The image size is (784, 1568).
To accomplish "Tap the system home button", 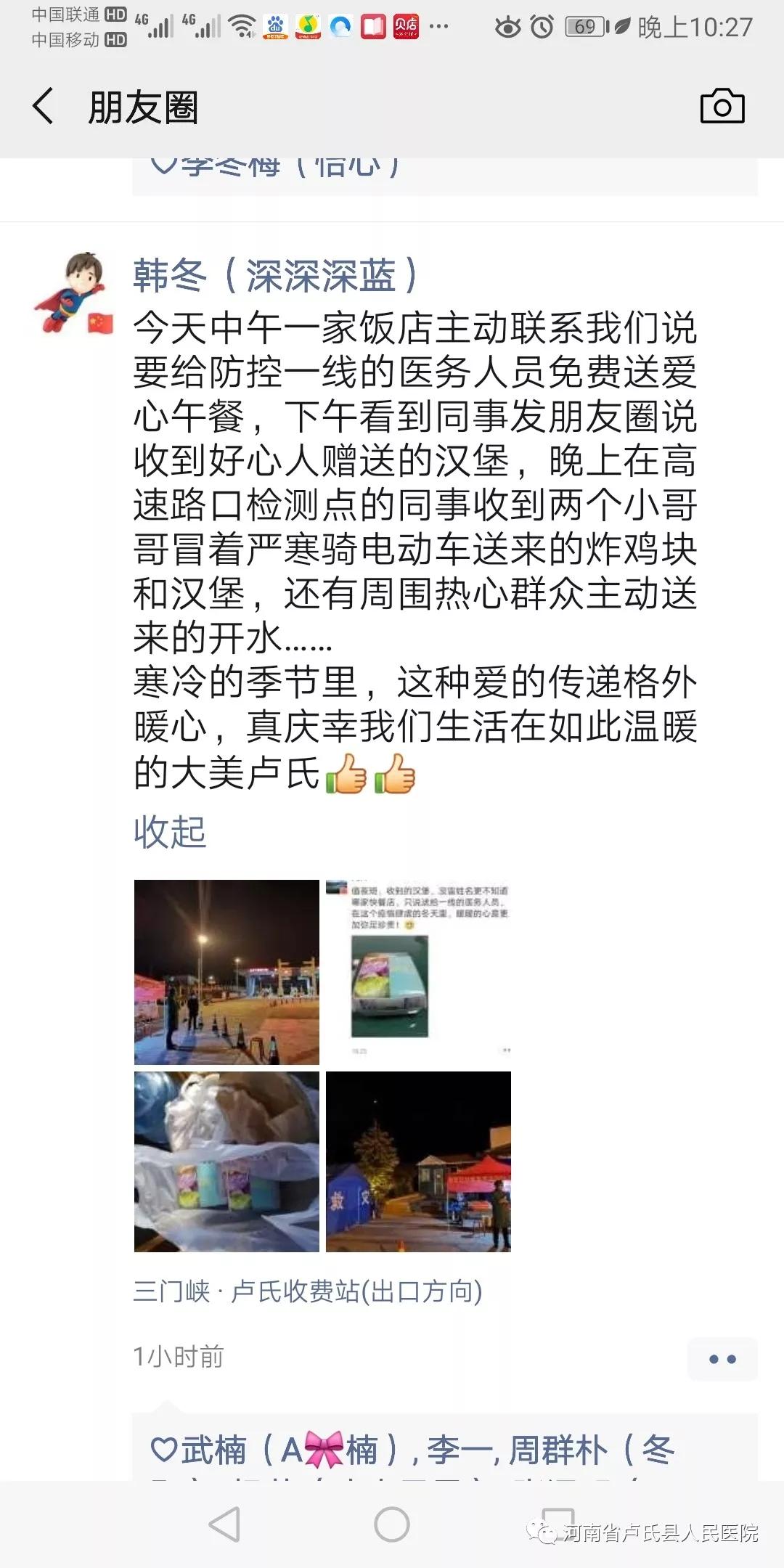I will tap(392, 1524).
